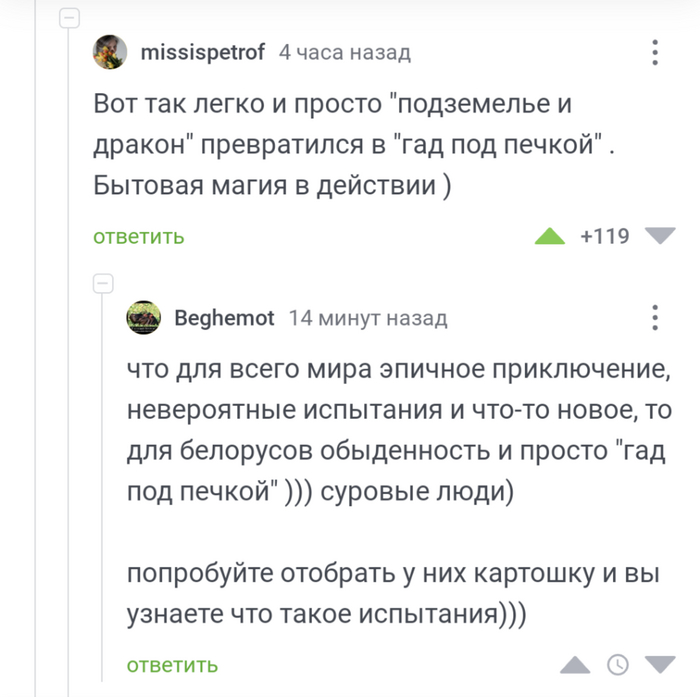This screenshot has height=697, width=700.
Task: Open Beghemot's username link
Action: point(224,318)
